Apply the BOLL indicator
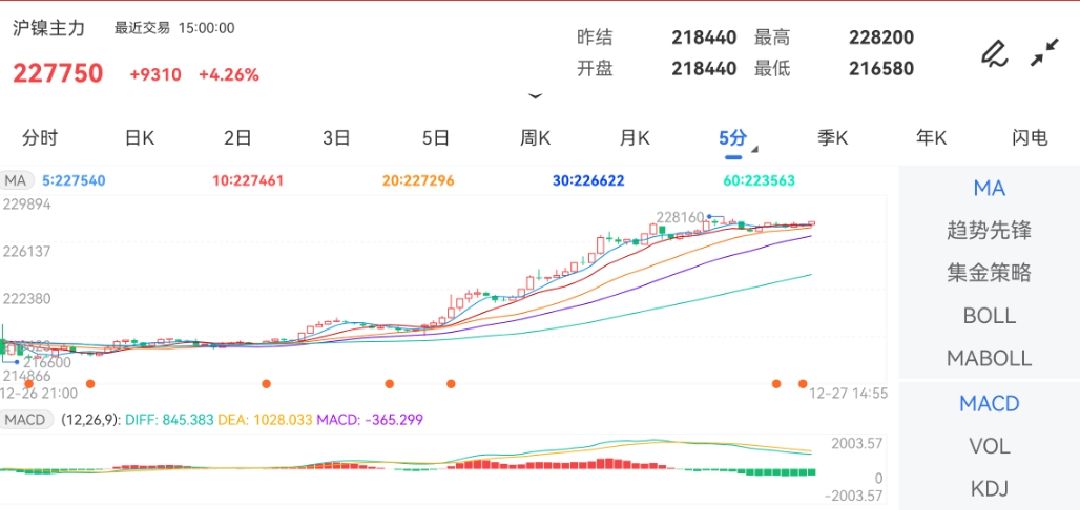 989,315
